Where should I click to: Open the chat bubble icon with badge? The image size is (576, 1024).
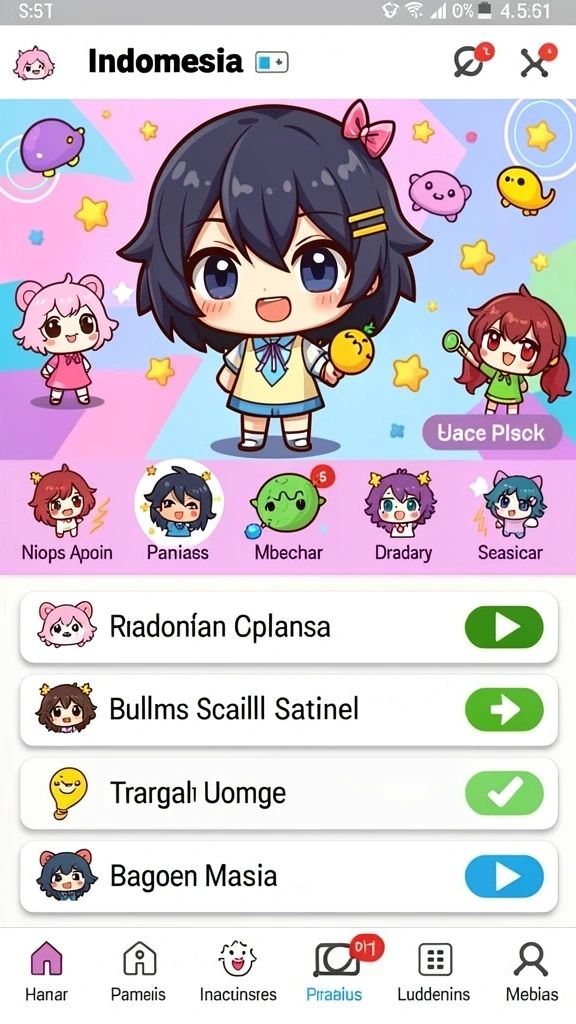(472, 61)
